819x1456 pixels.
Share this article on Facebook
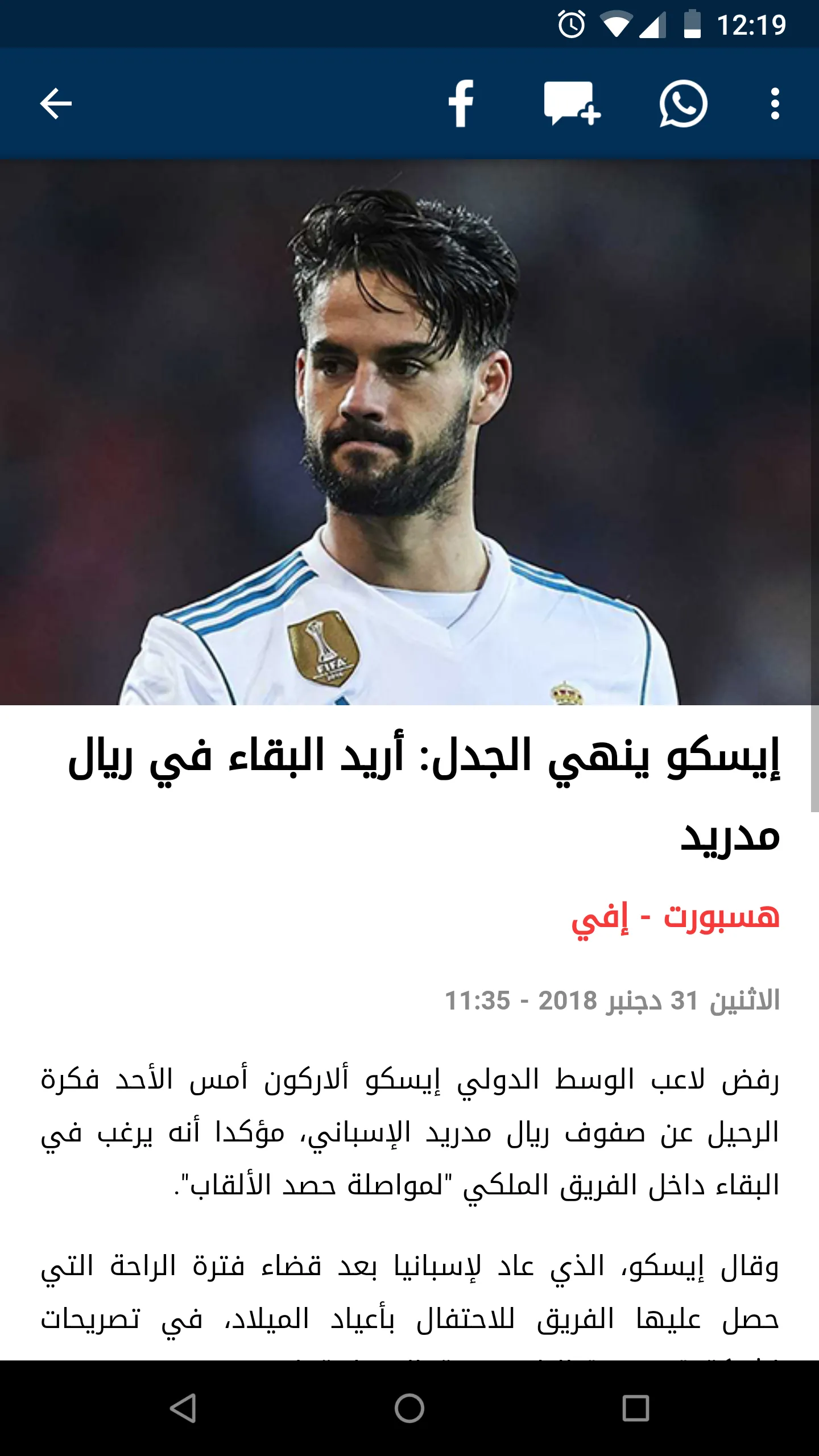(x=461, y=104)
